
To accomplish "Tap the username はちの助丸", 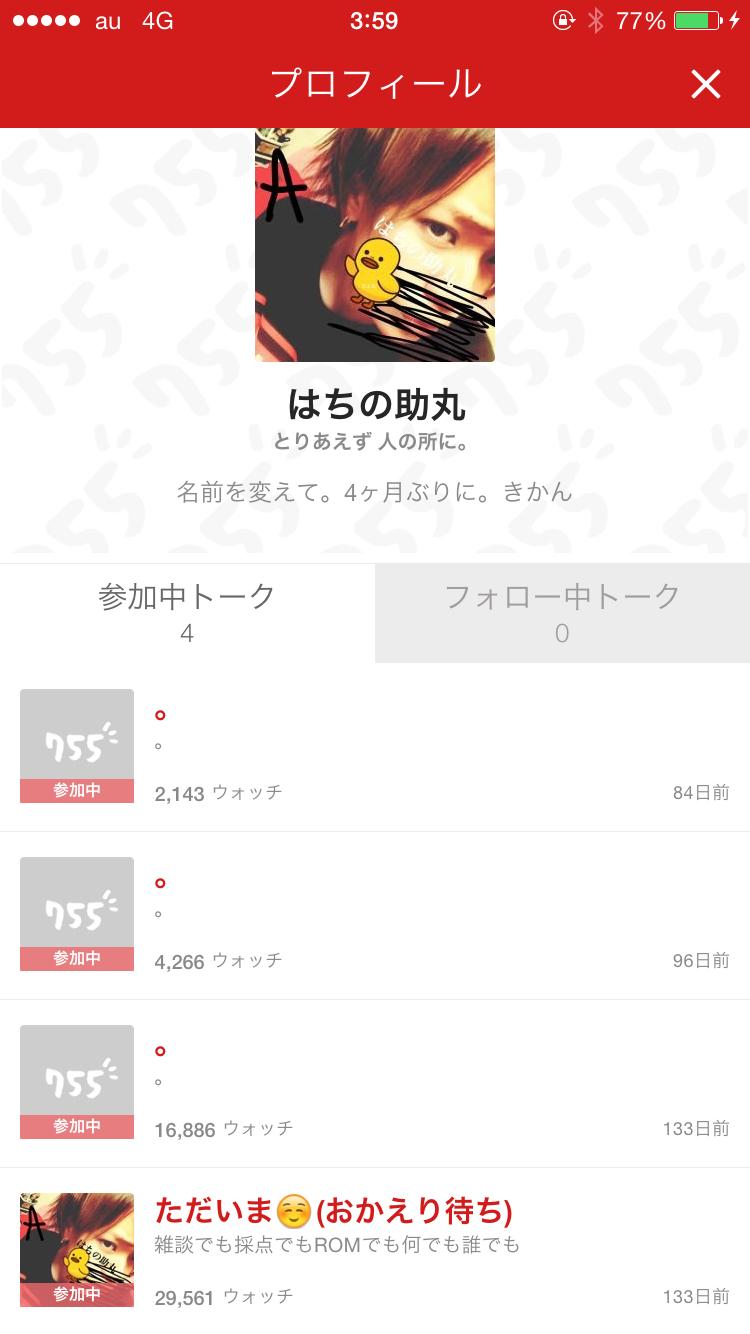I will point(375,407).
